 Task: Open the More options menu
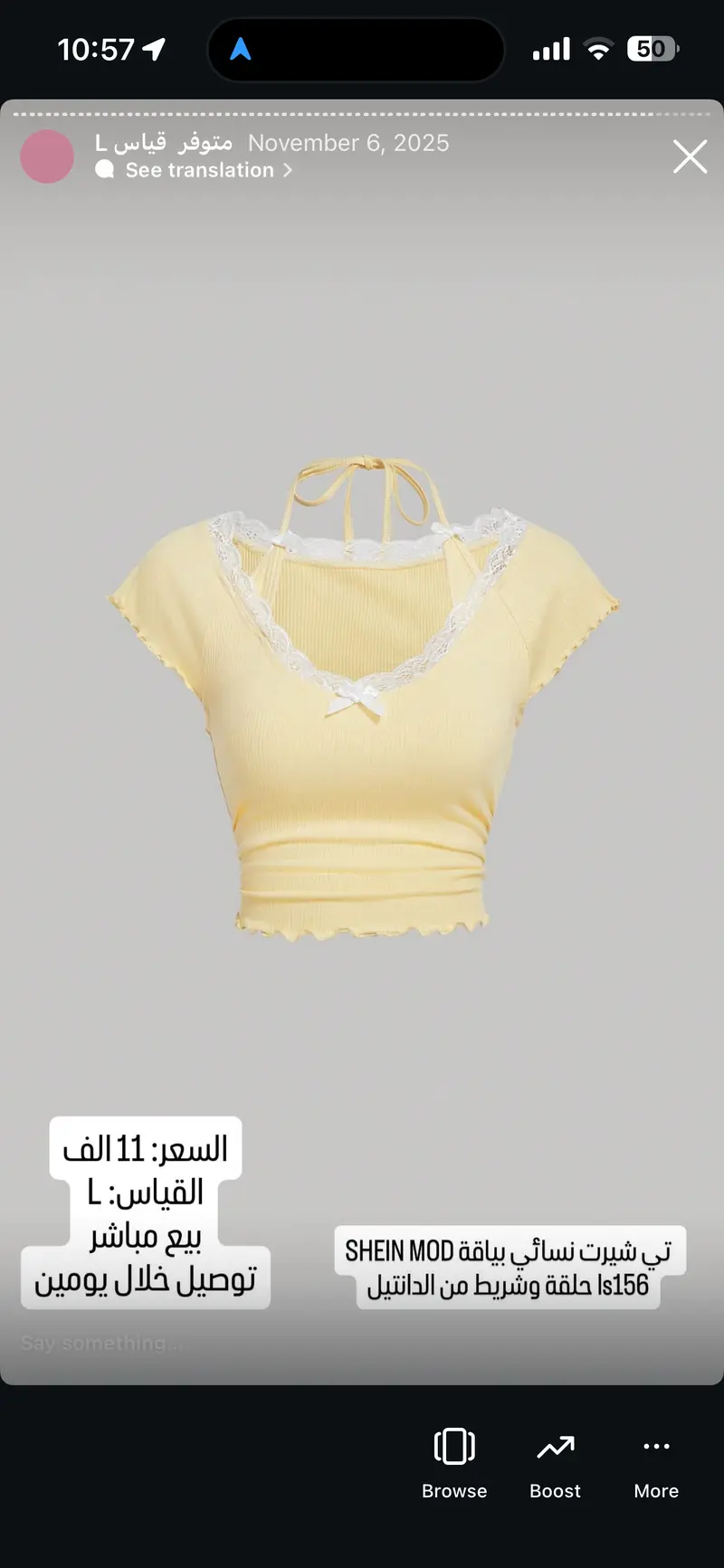coord(656,1462)
